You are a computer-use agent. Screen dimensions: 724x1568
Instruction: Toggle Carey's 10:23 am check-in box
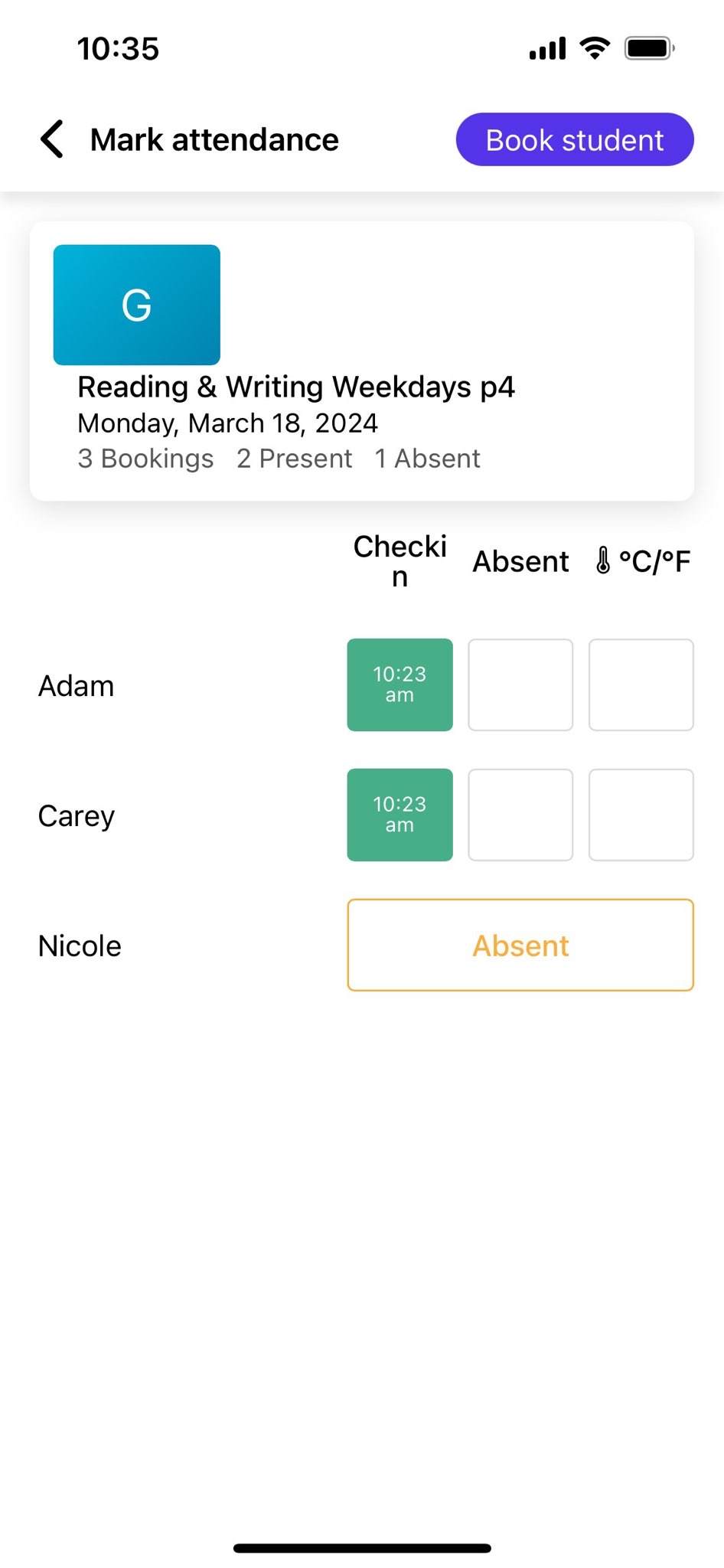400,815
